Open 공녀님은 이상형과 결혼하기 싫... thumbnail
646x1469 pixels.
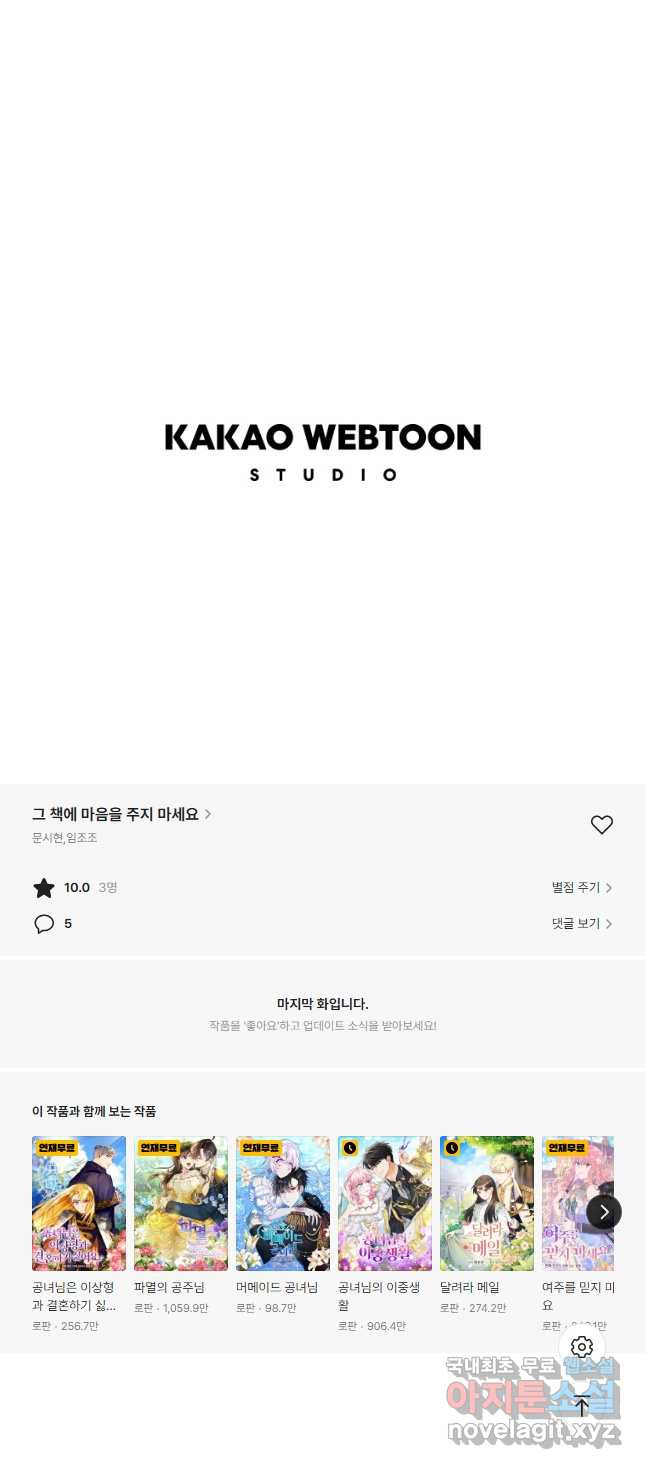(x=79, y=1203)
